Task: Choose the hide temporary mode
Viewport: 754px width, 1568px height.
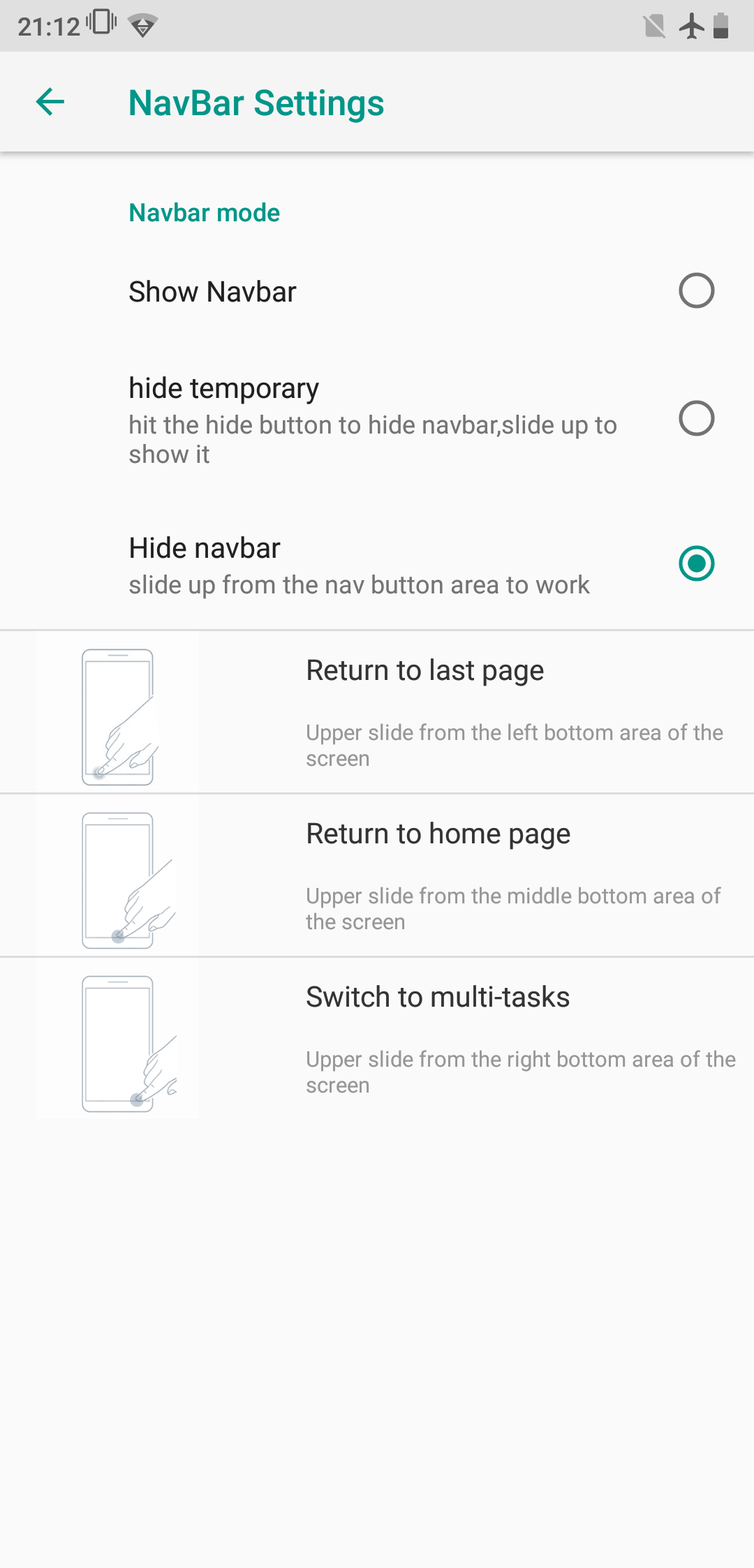Action: pos(377,420)
